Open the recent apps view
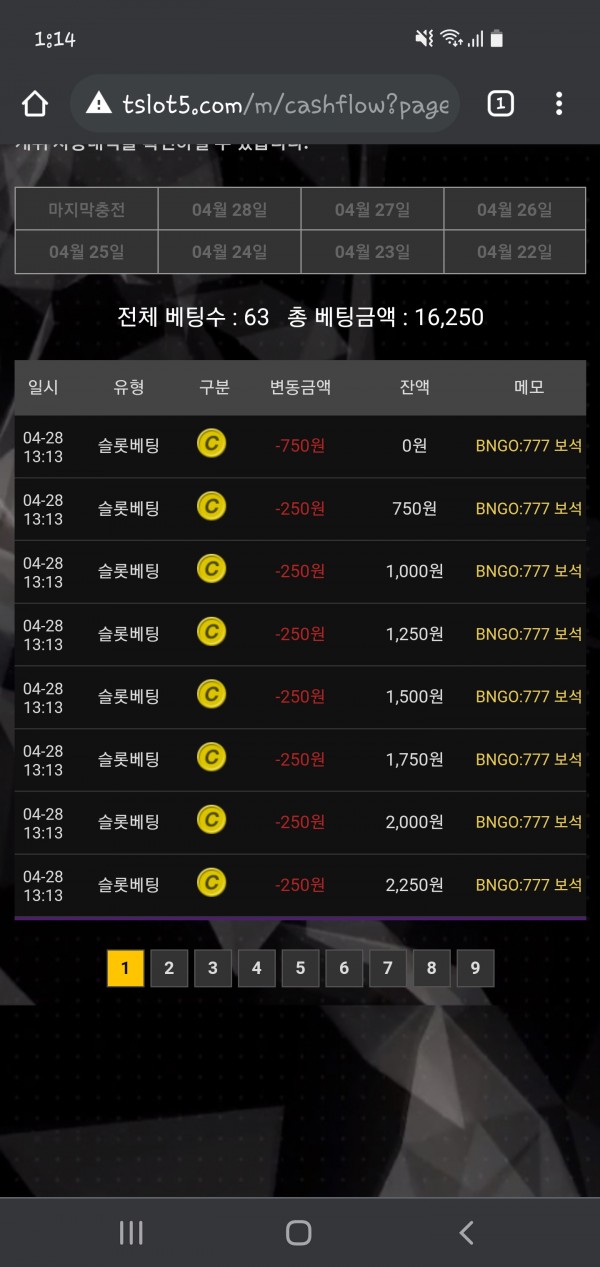The width and height of the screenshot is (600, 1267). click(131, 1233)
